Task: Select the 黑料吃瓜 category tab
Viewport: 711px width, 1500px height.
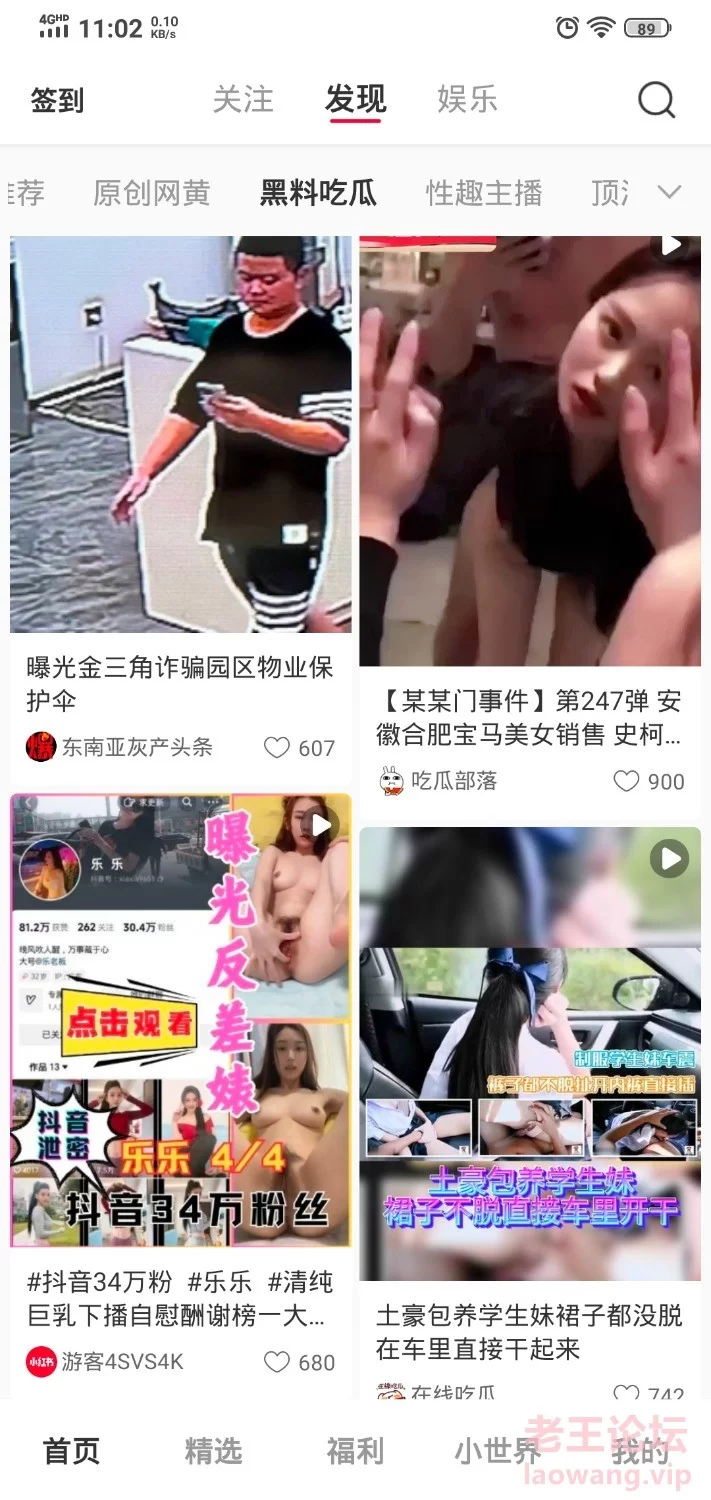Action: (x=318, y=193)
